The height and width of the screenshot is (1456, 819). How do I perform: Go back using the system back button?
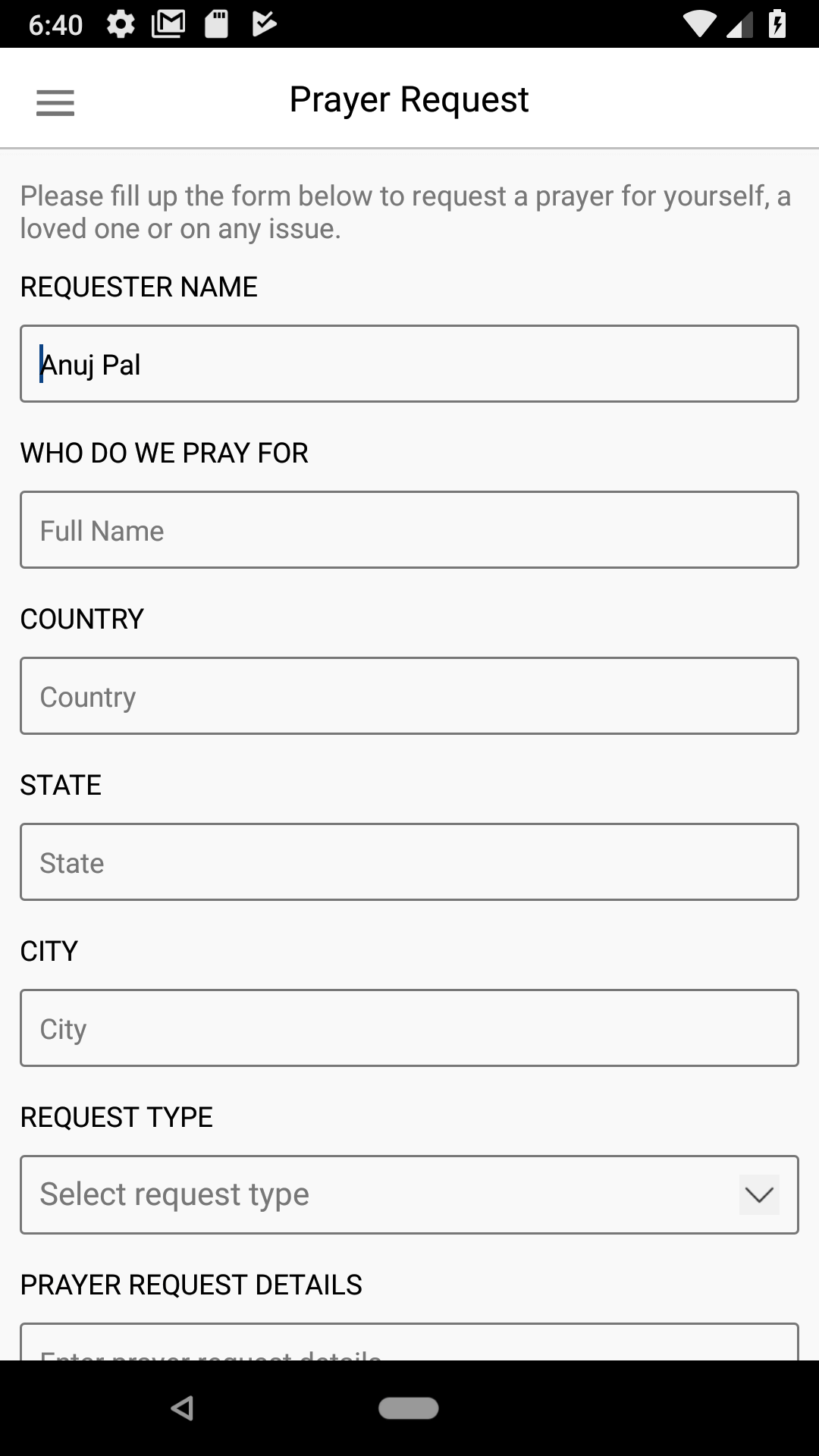click(182, 1408)
